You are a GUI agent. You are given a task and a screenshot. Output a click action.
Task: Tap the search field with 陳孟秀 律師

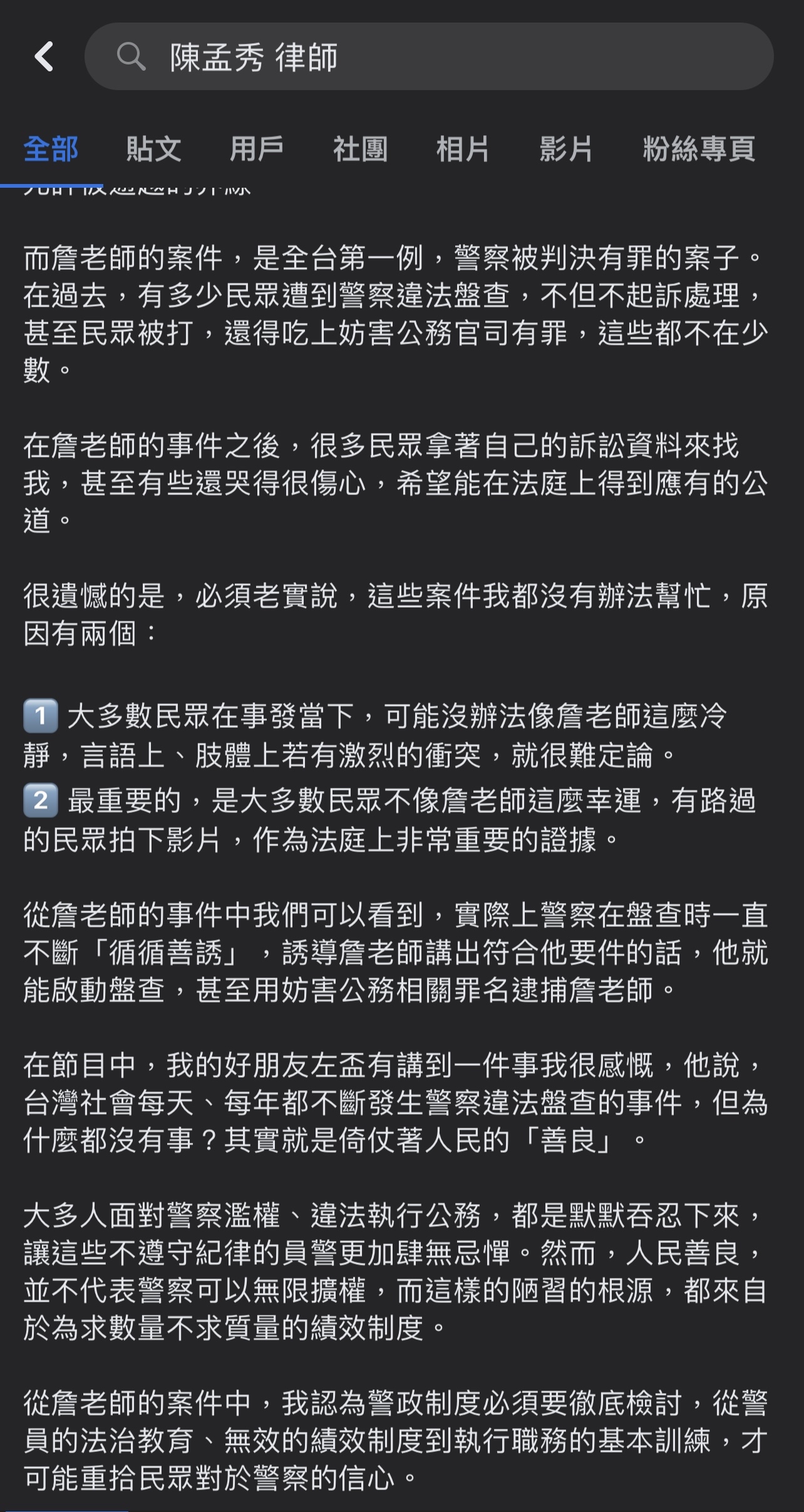(x=428, y=57)
